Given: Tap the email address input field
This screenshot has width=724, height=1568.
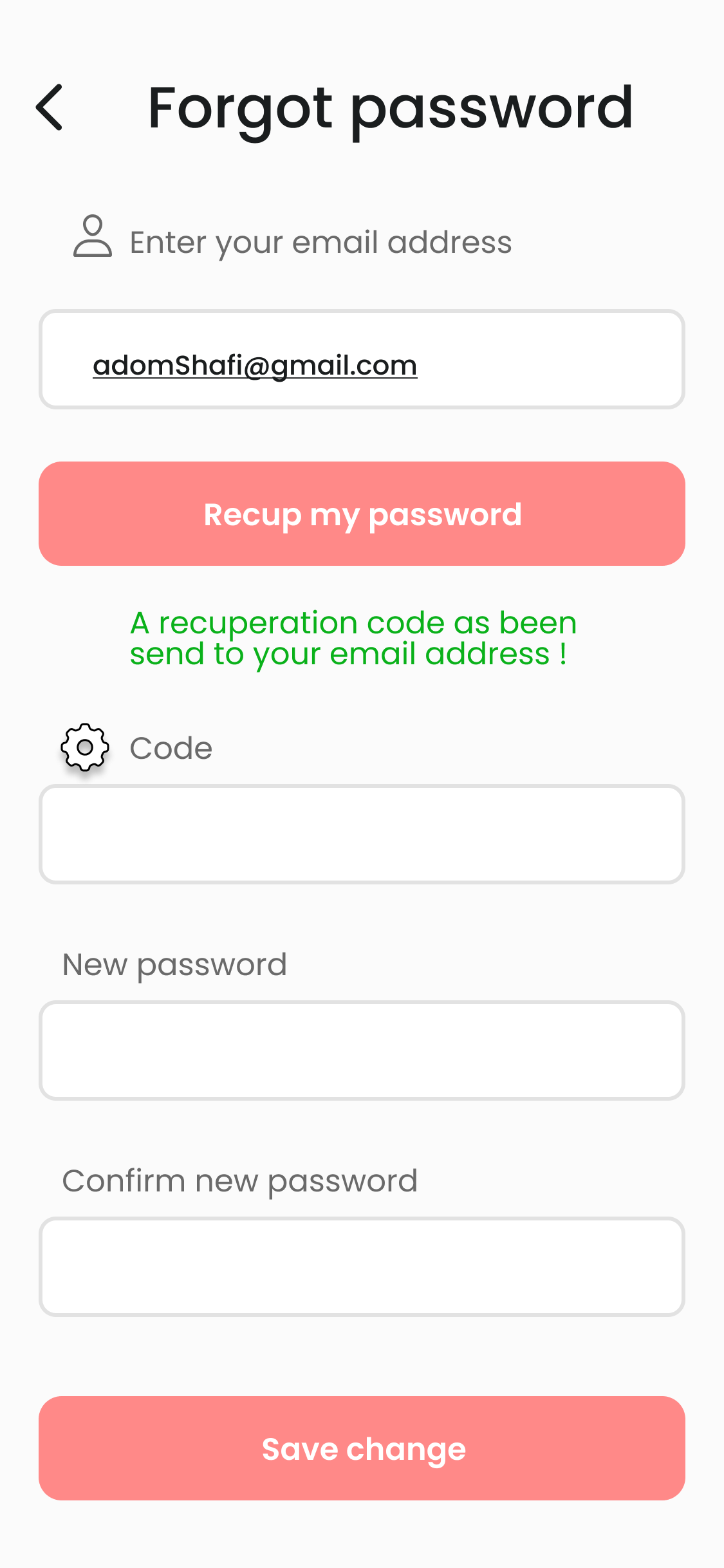Looking at the screenshot, I should [x=362, y=359].
